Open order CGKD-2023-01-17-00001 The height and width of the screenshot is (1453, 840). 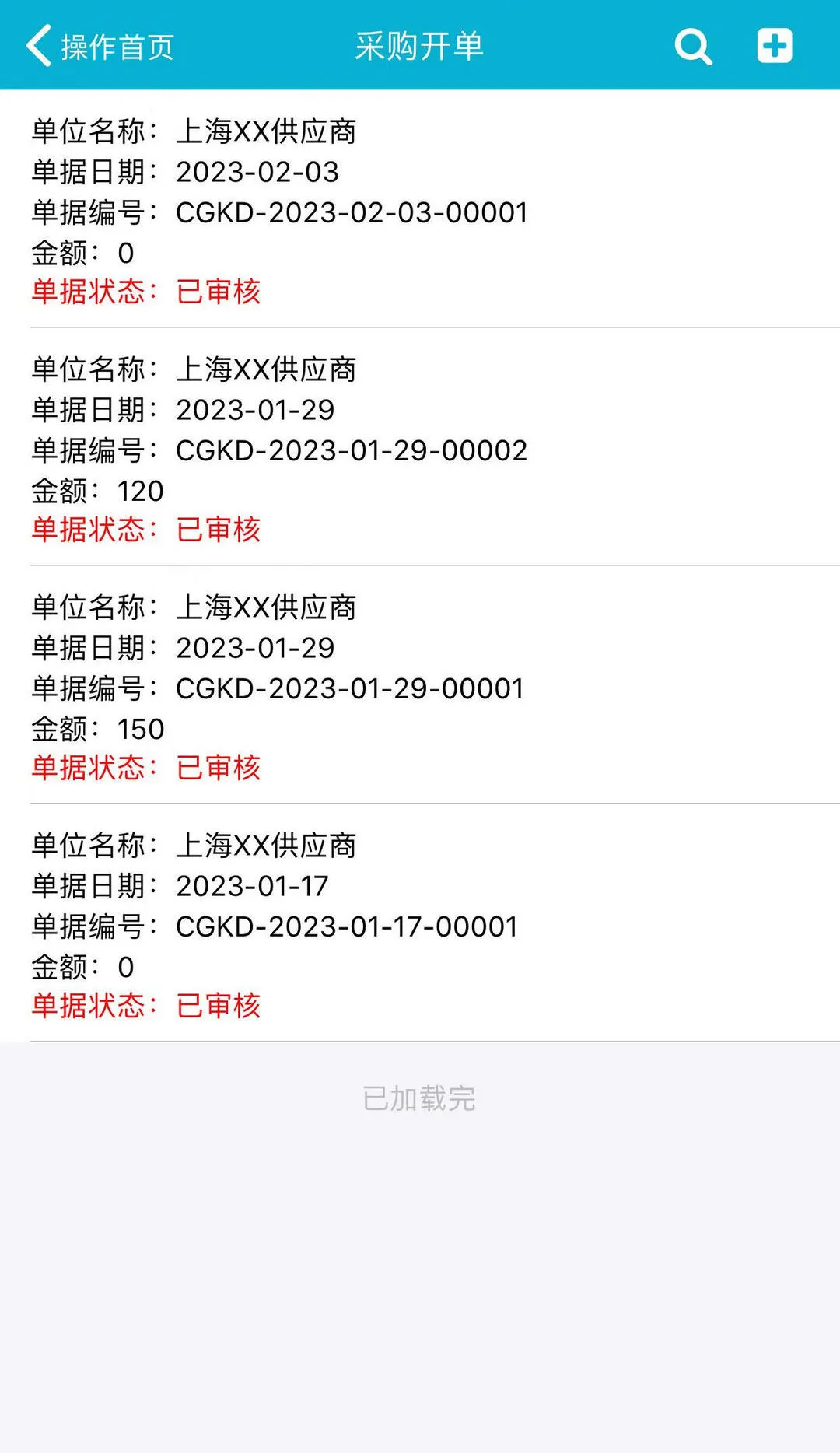(348, 926)
